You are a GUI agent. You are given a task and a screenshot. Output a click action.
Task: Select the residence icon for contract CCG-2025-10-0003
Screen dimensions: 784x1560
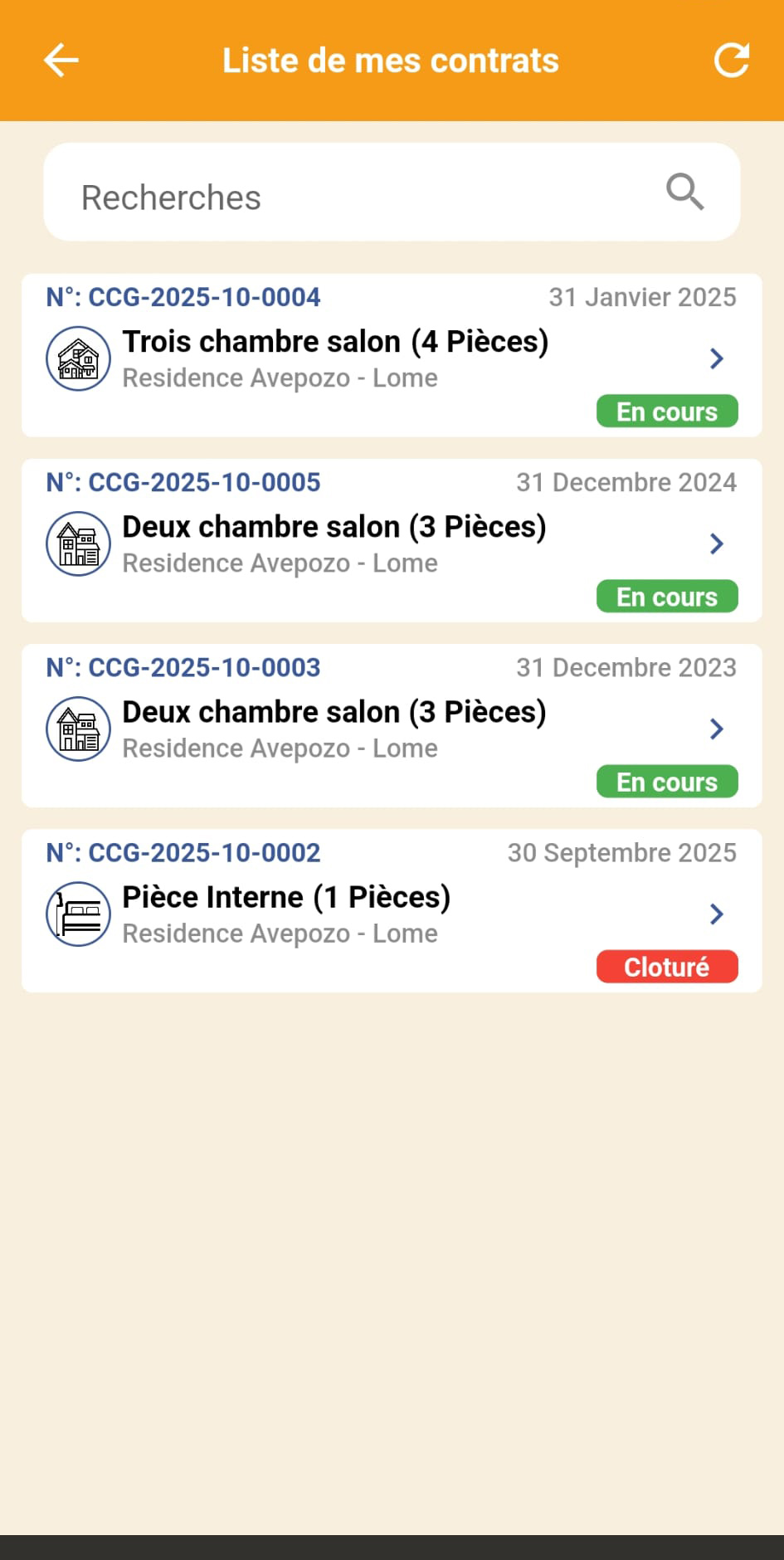(x=78, y=729)
